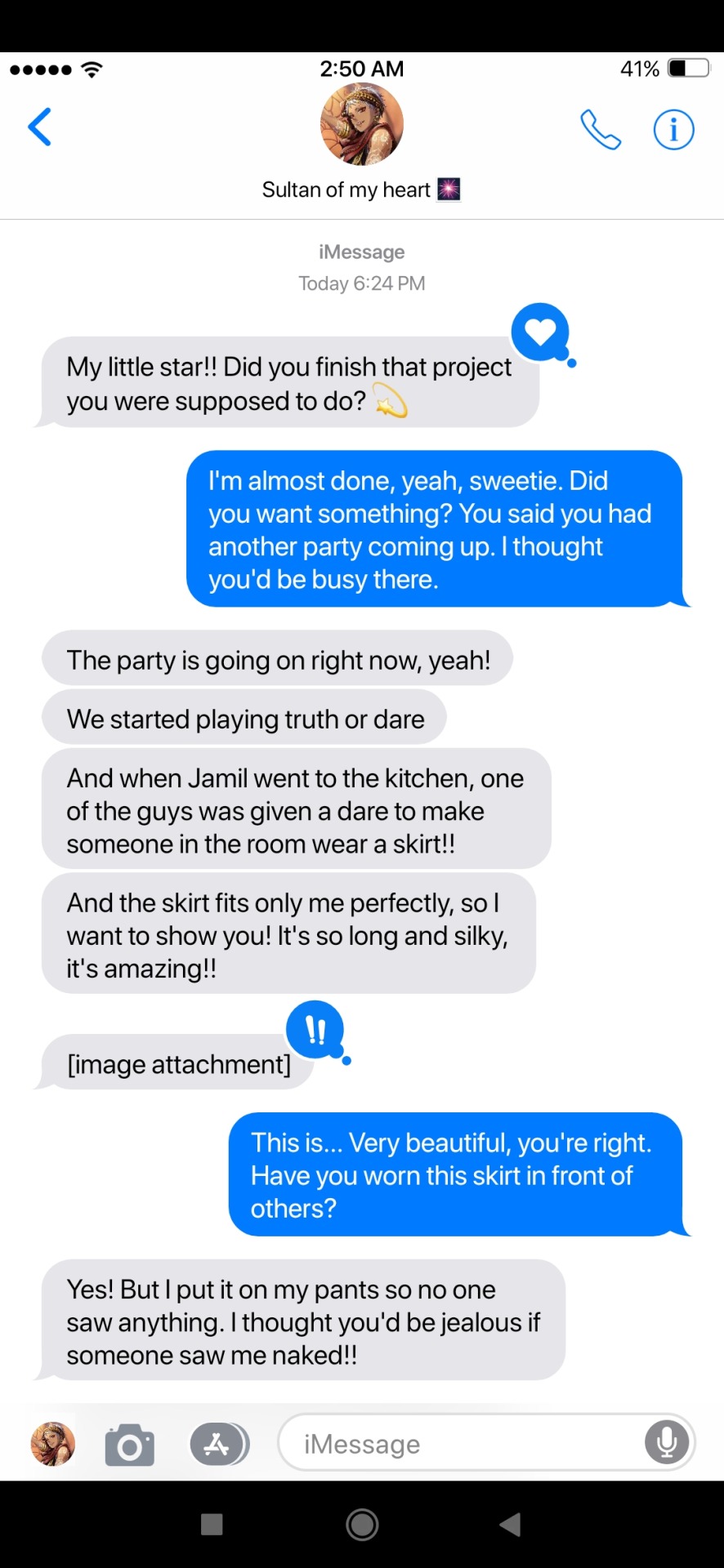The width and height of the screenshot is (724, 1568).
Task: Open the camera to attach a photo
Action: [130, 1445]
